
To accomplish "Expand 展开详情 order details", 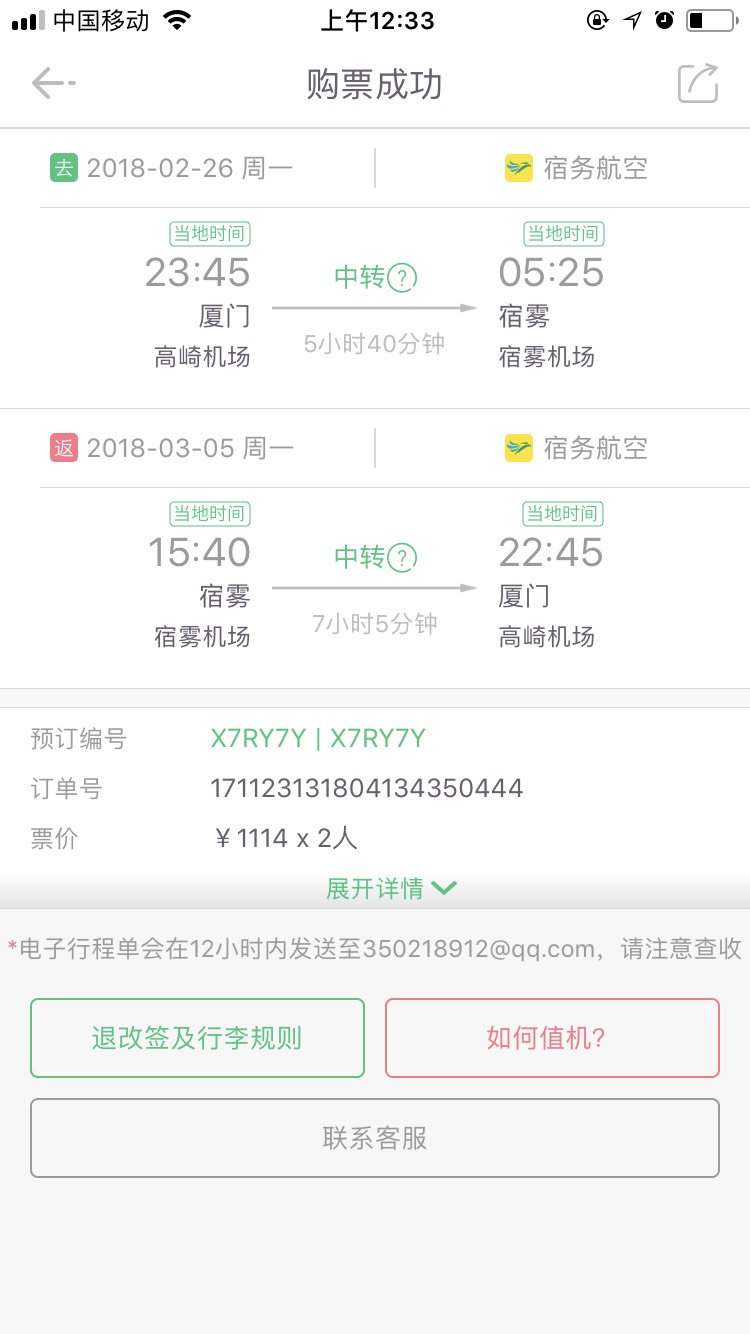I will click(391, 888).
